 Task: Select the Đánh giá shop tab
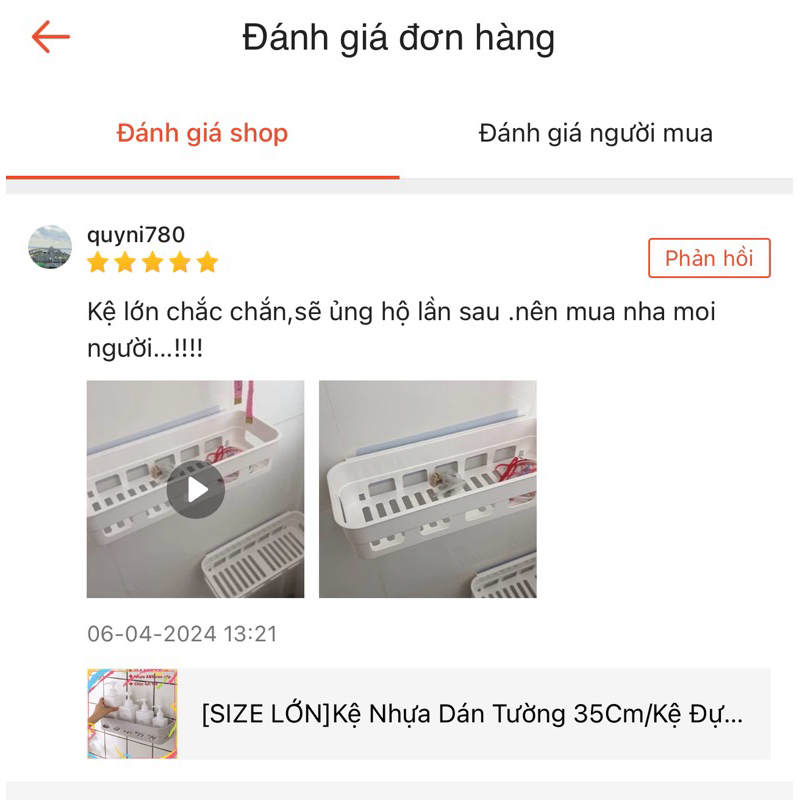pyautogui.click(x=202, y=133)
